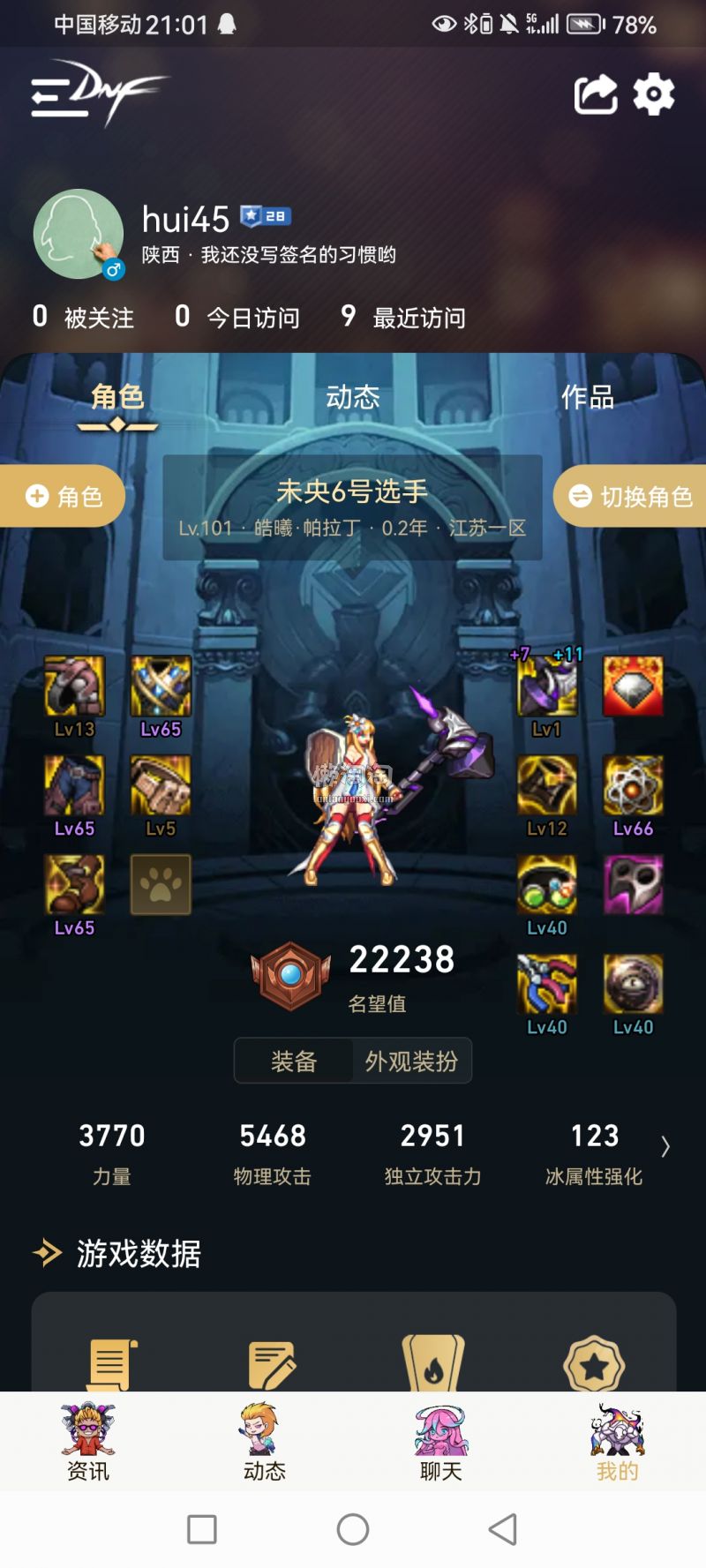This screenshot has width=706, height=1568.
Task: Open the 资讯 bottom tab
Action: [x=88, y=1442]
